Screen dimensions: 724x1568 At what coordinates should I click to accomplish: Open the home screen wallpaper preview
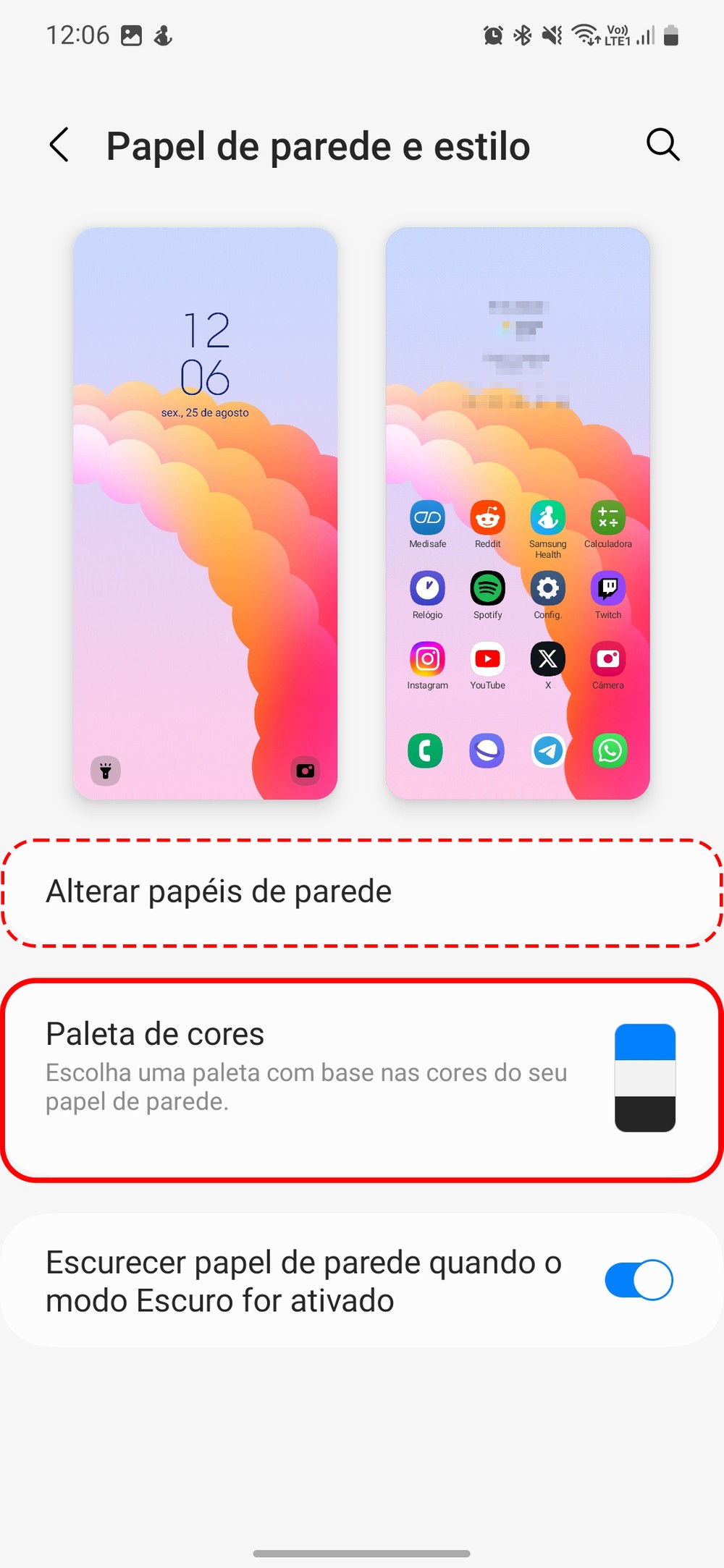(x=518, y=514)
